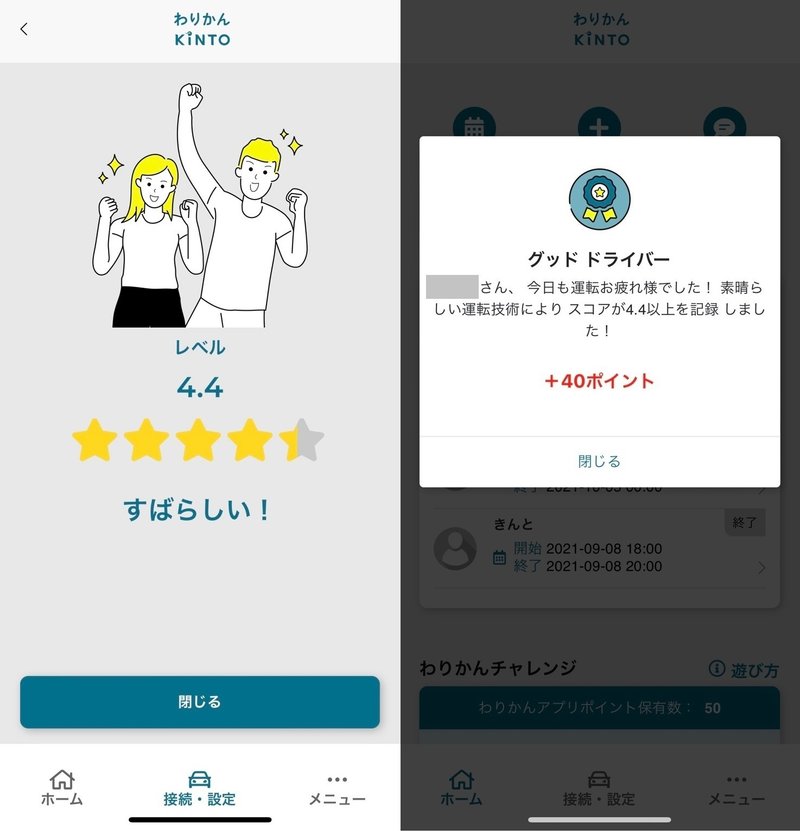Viewport: 800px width, 831px height.
Task: Tap the teal 閉じる button under すばらしい！
Action: 200,702
